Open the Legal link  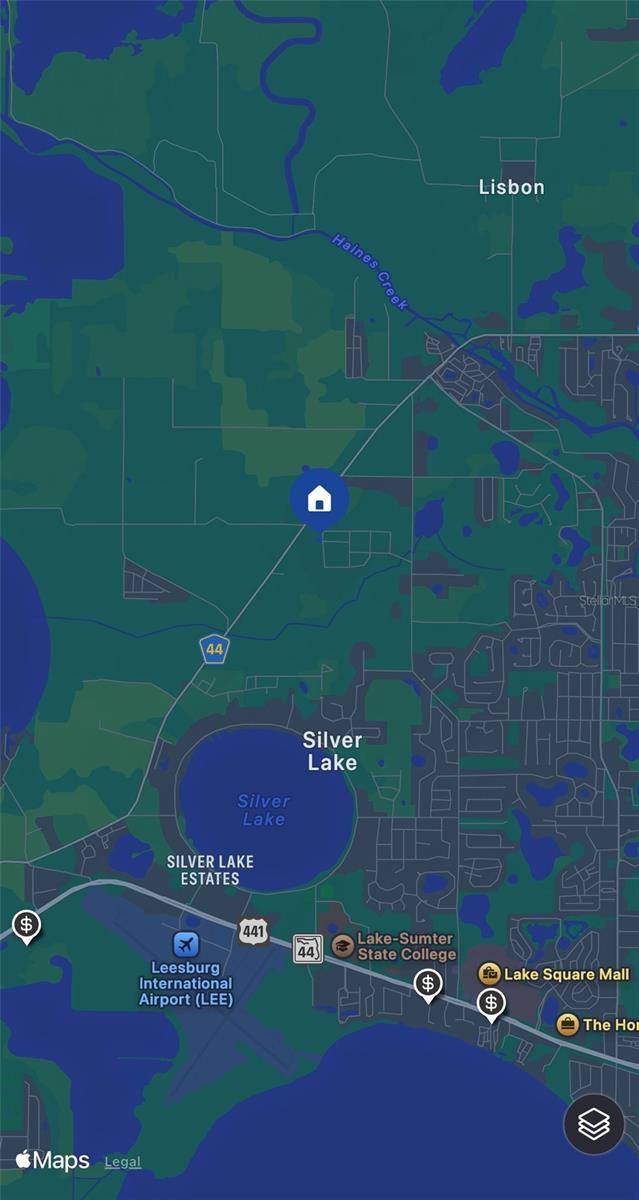(123, 1162)
